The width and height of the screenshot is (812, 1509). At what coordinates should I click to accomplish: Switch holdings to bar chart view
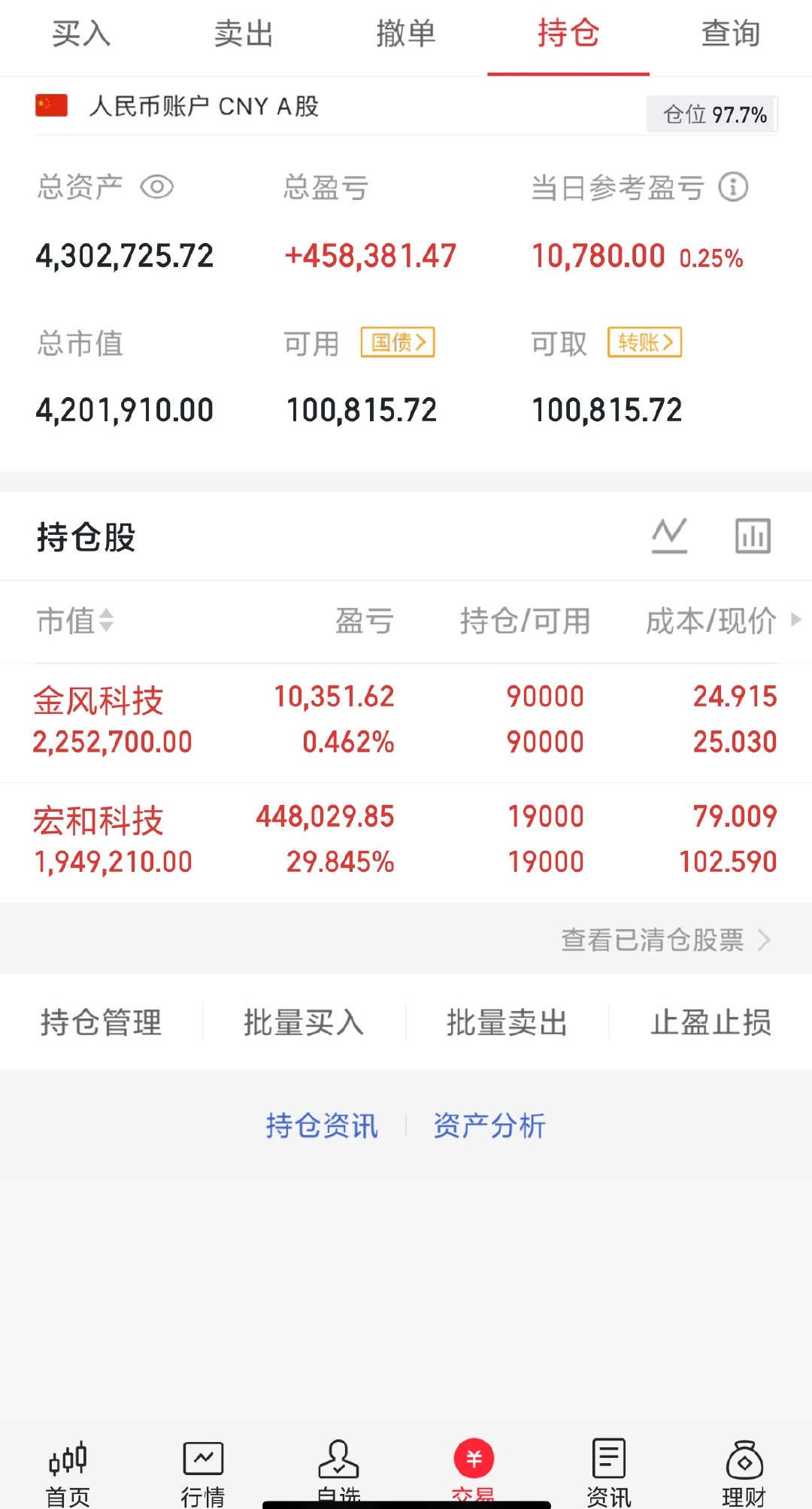pos(752,536)
